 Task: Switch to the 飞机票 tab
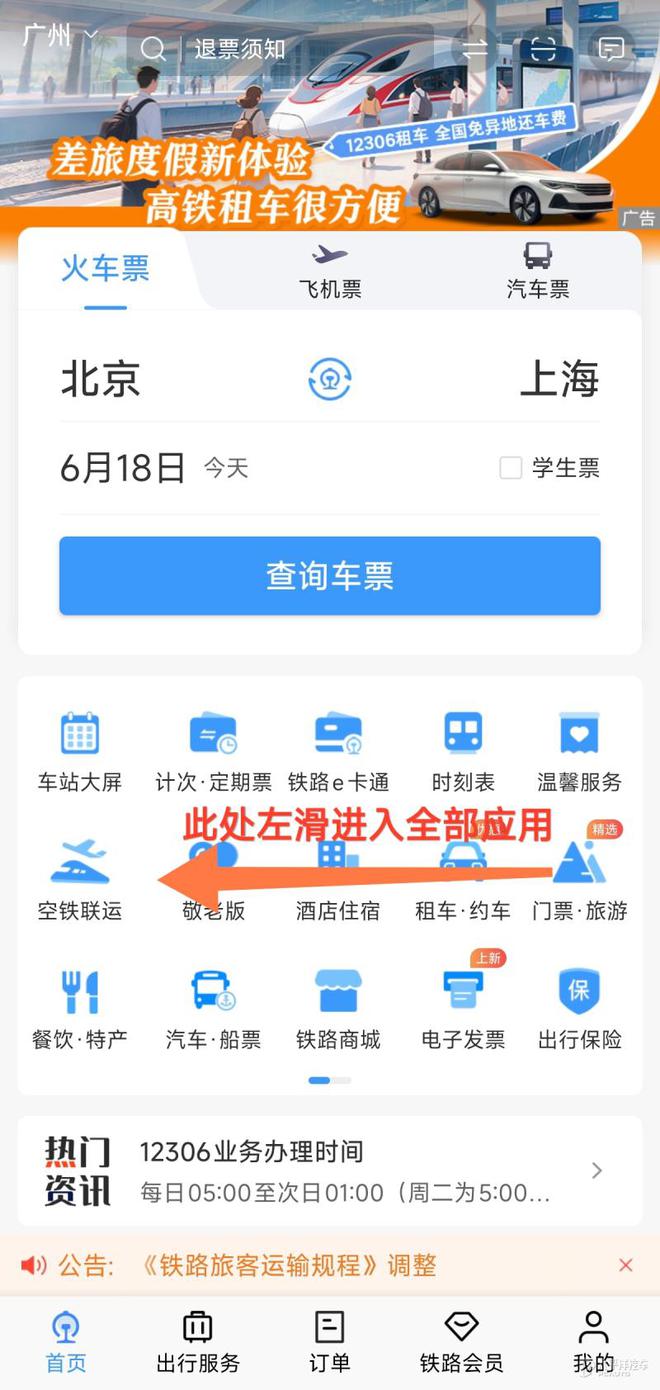coord(330,272)
